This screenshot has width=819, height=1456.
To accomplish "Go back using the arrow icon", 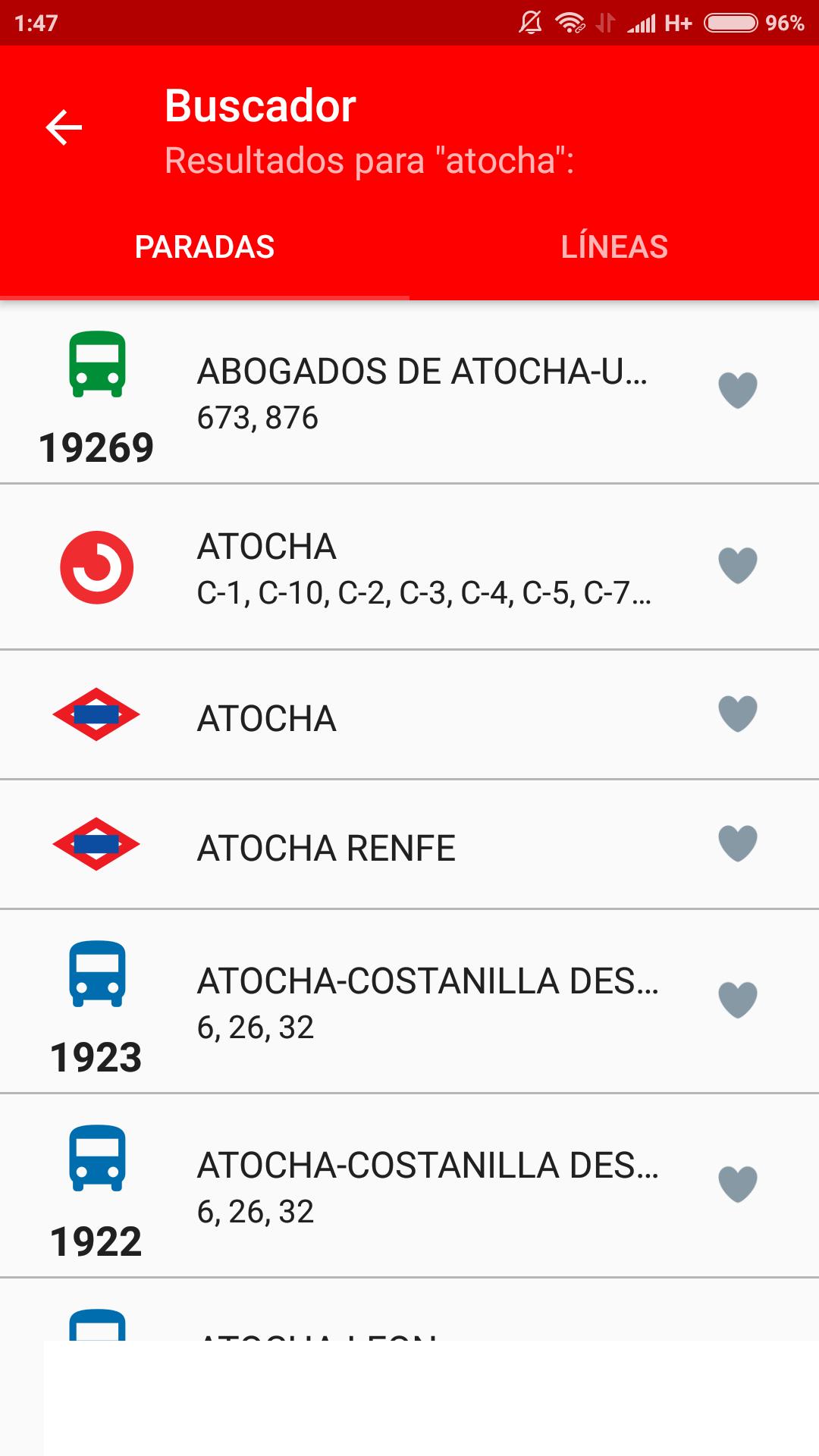I will coord(64,127).
